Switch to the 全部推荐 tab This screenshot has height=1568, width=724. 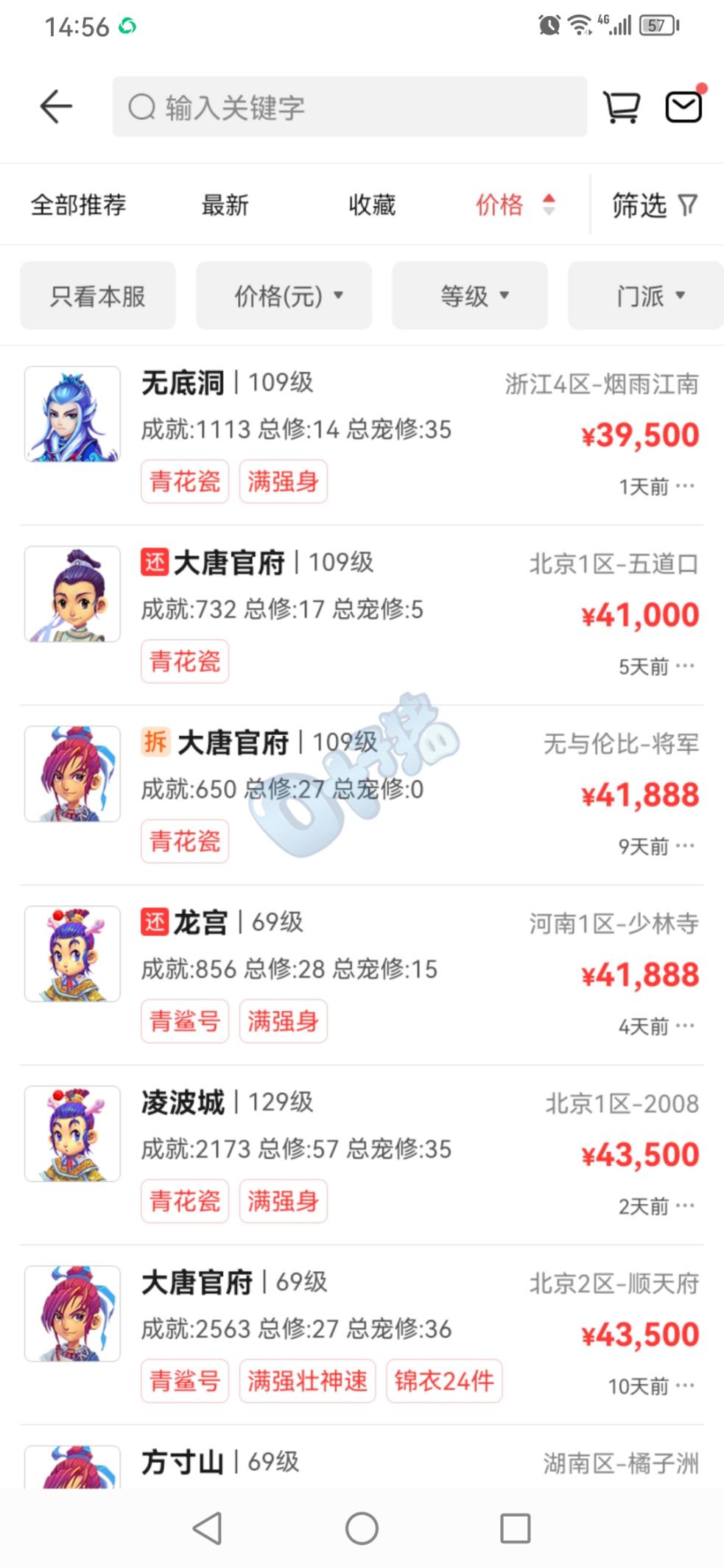[x=78, y=205]
